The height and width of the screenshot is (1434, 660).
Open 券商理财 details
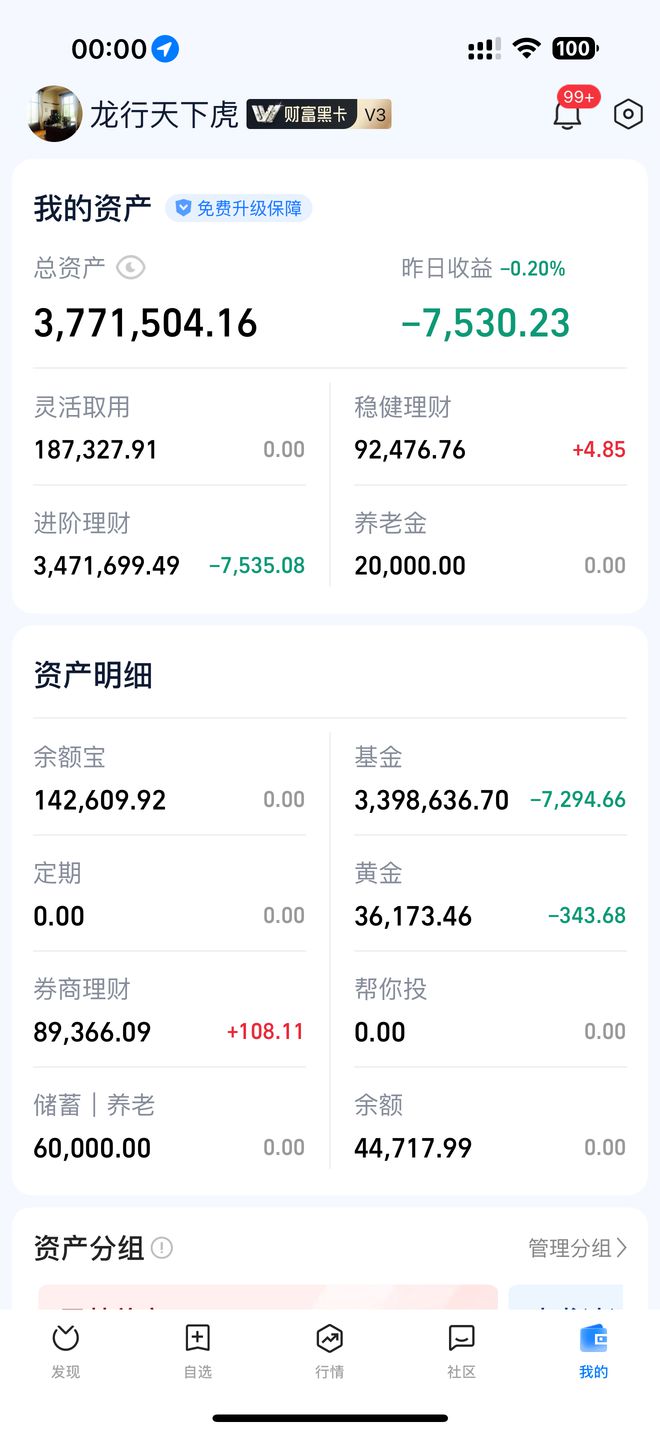pyautogui.click(x=169, y=1010)
